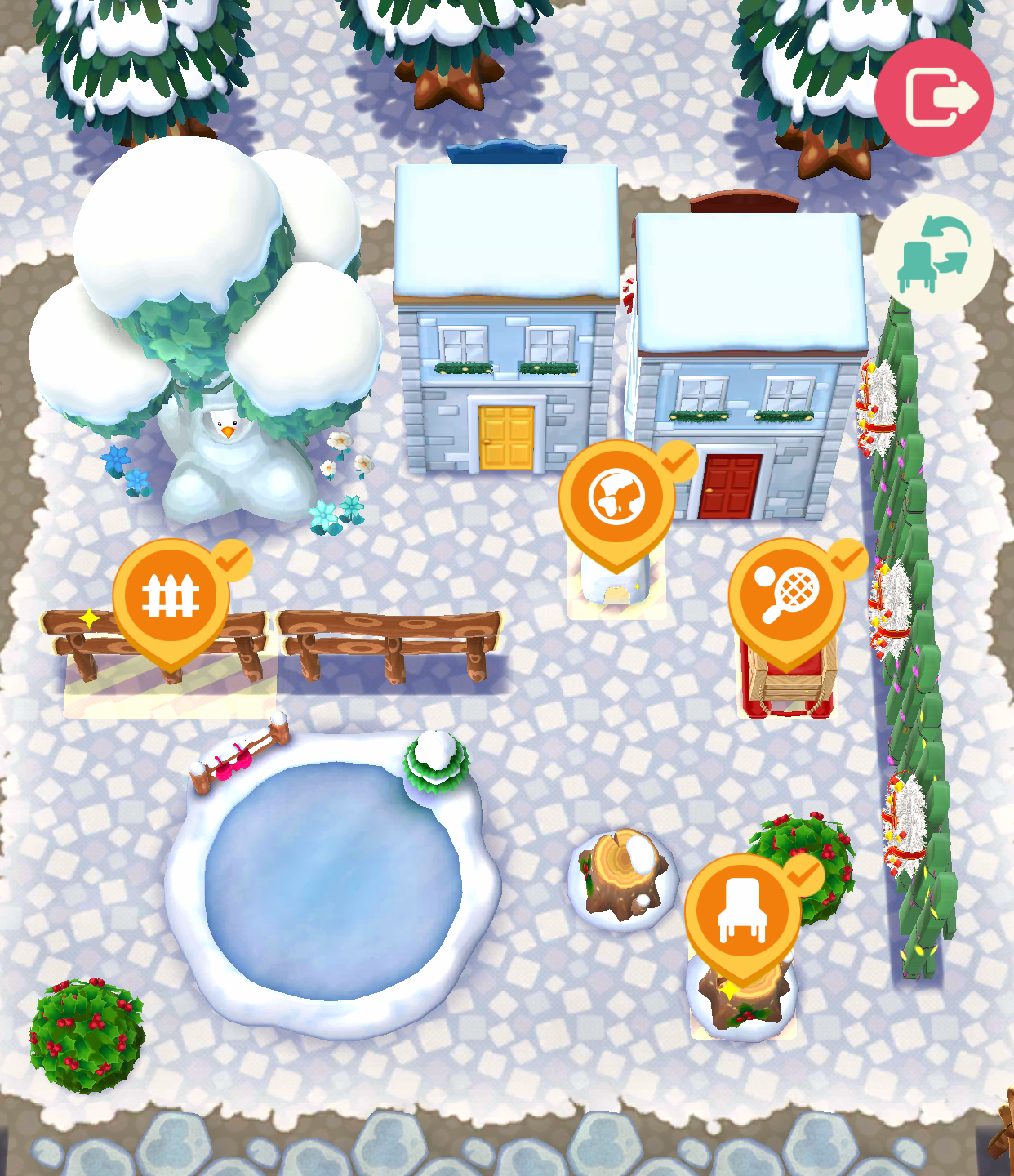Select the fence marker pin

[171, 597]
